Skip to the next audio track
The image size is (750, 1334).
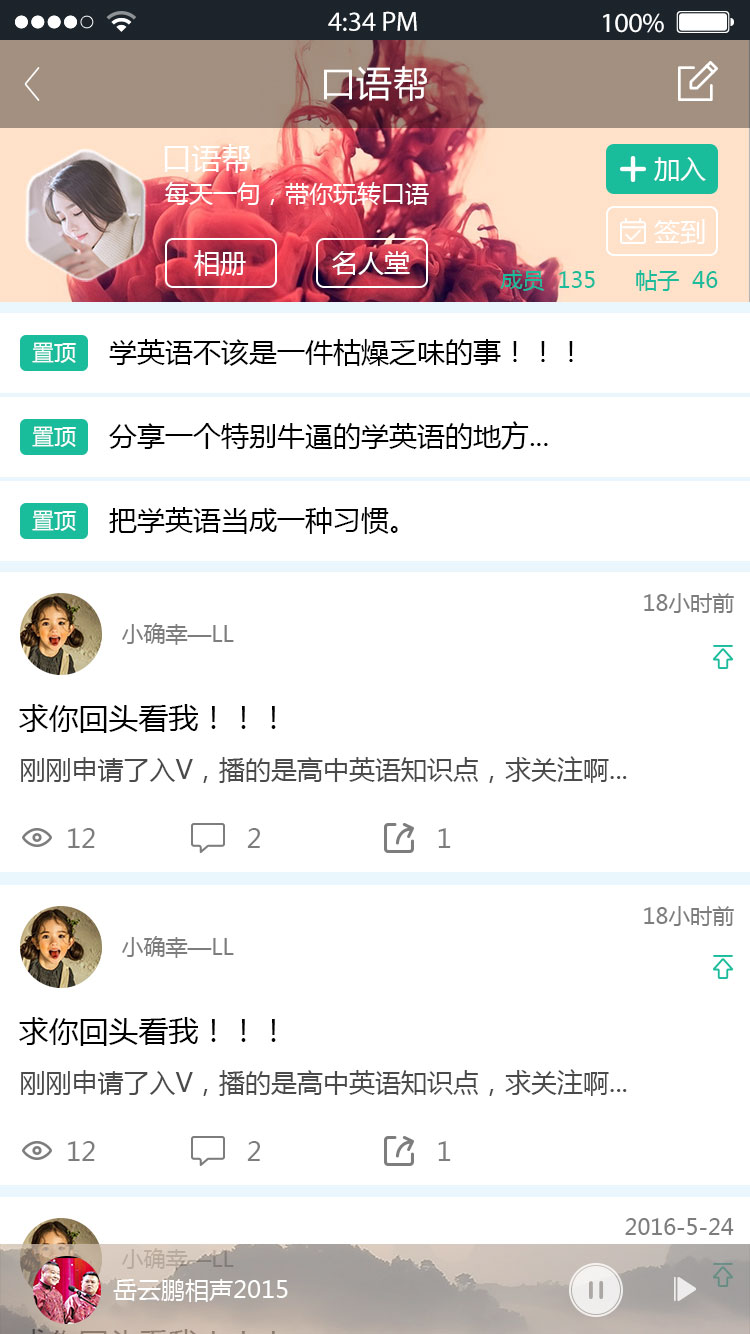click(x=684, y=1290)
